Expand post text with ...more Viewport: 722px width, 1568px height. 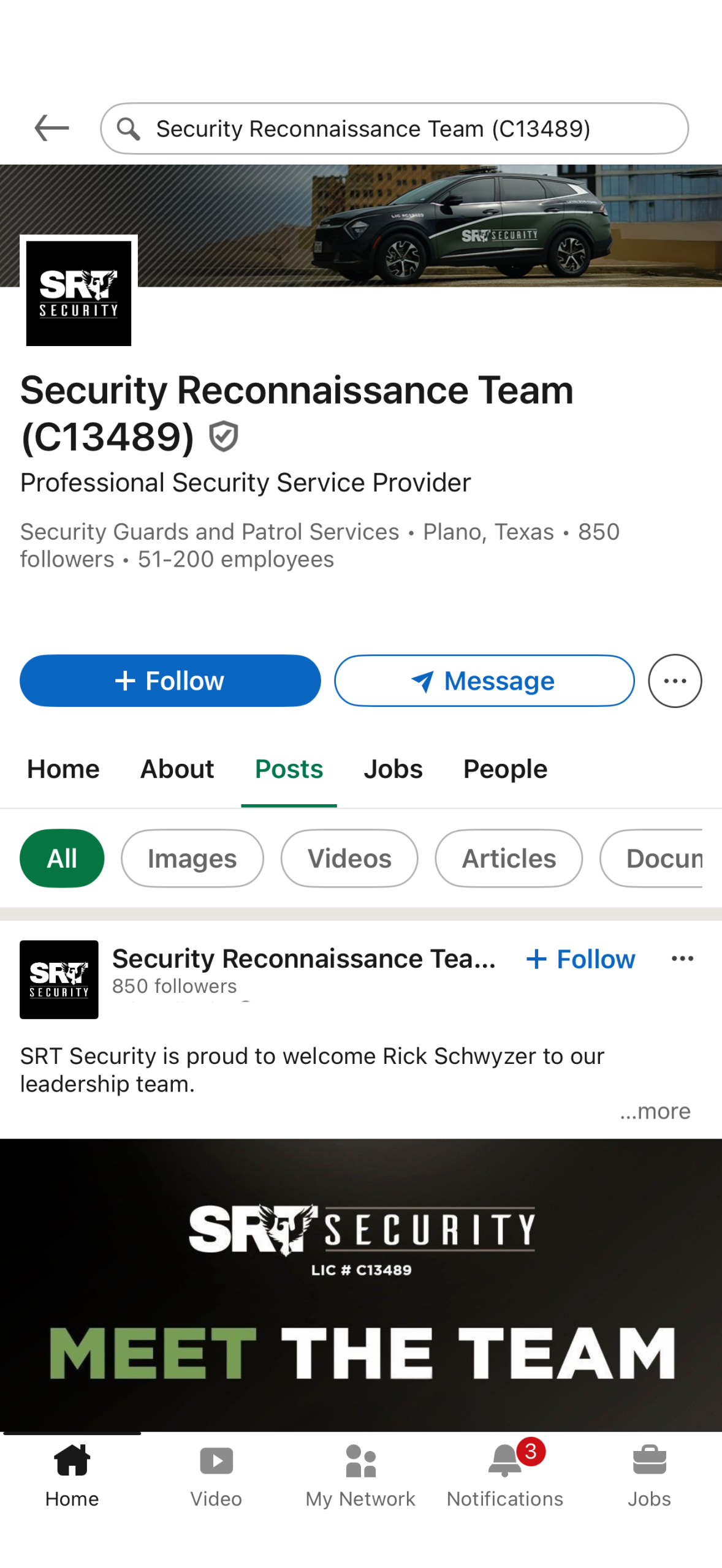click(655, 1111)
